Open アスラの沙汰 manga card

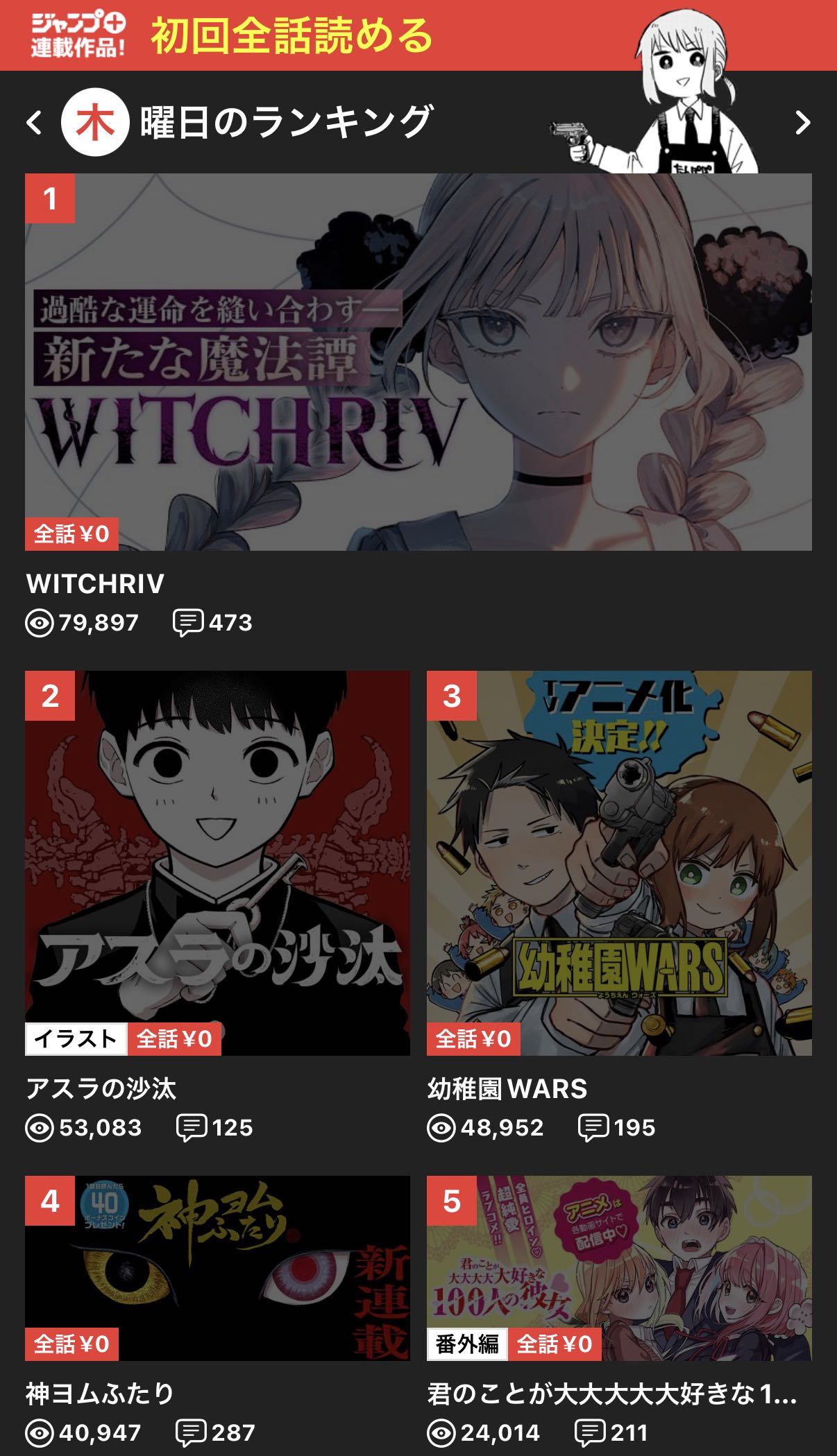click(217, 862)
